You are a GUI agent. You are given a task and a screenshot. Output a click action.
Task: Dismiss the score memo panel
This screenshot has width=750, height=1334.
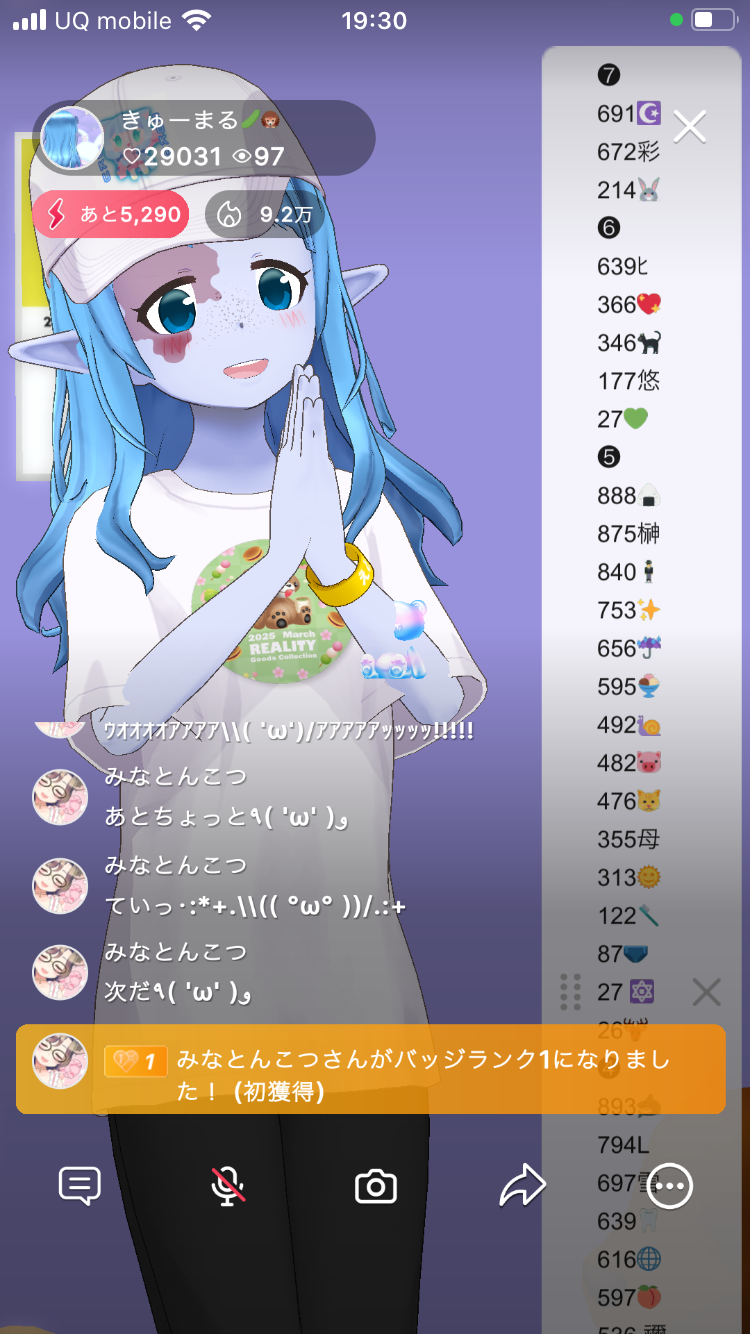tap(706, 992)
